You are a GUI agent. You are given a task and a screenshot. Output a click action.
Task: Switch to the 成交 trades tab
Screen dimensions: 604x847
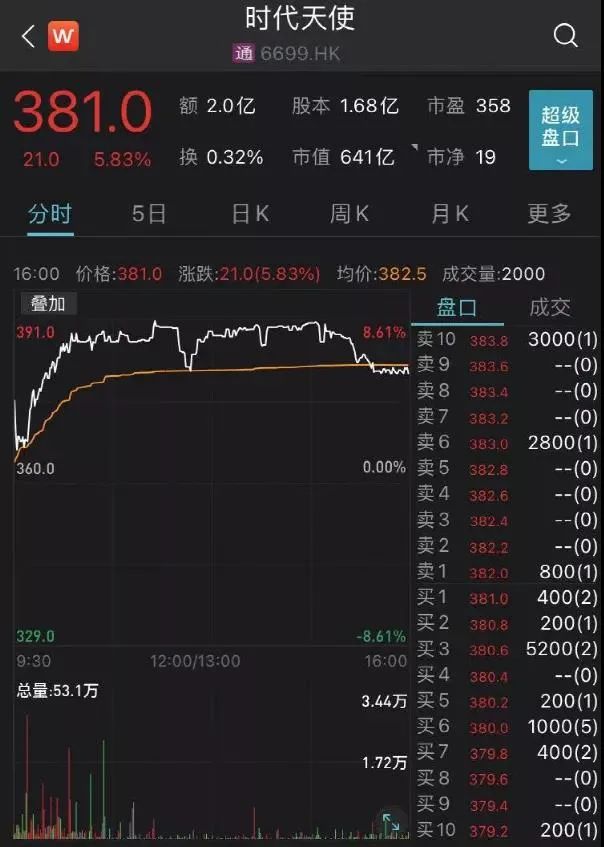(x=550, y=309)
